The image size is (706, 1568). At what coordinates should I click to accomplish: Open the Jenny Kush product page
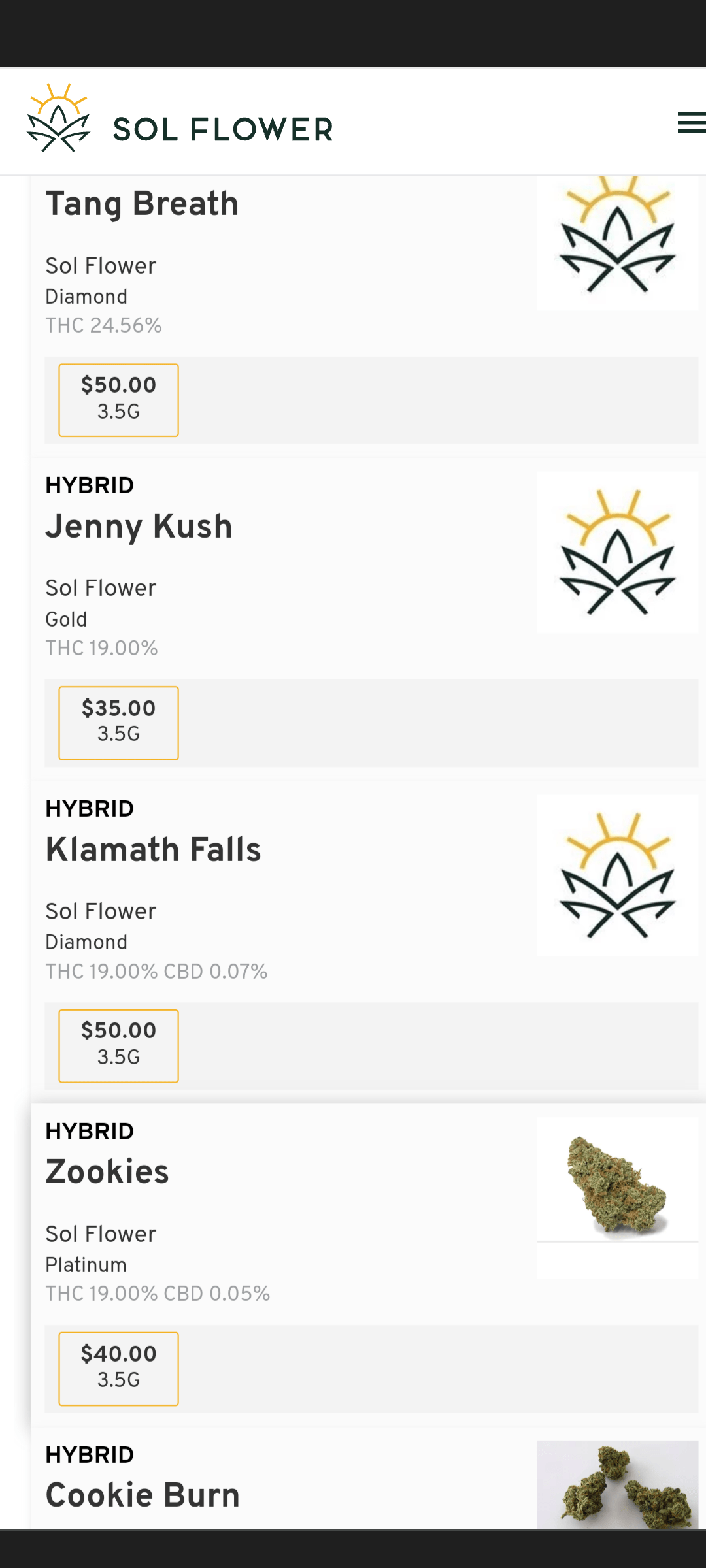tap(139, 526)
